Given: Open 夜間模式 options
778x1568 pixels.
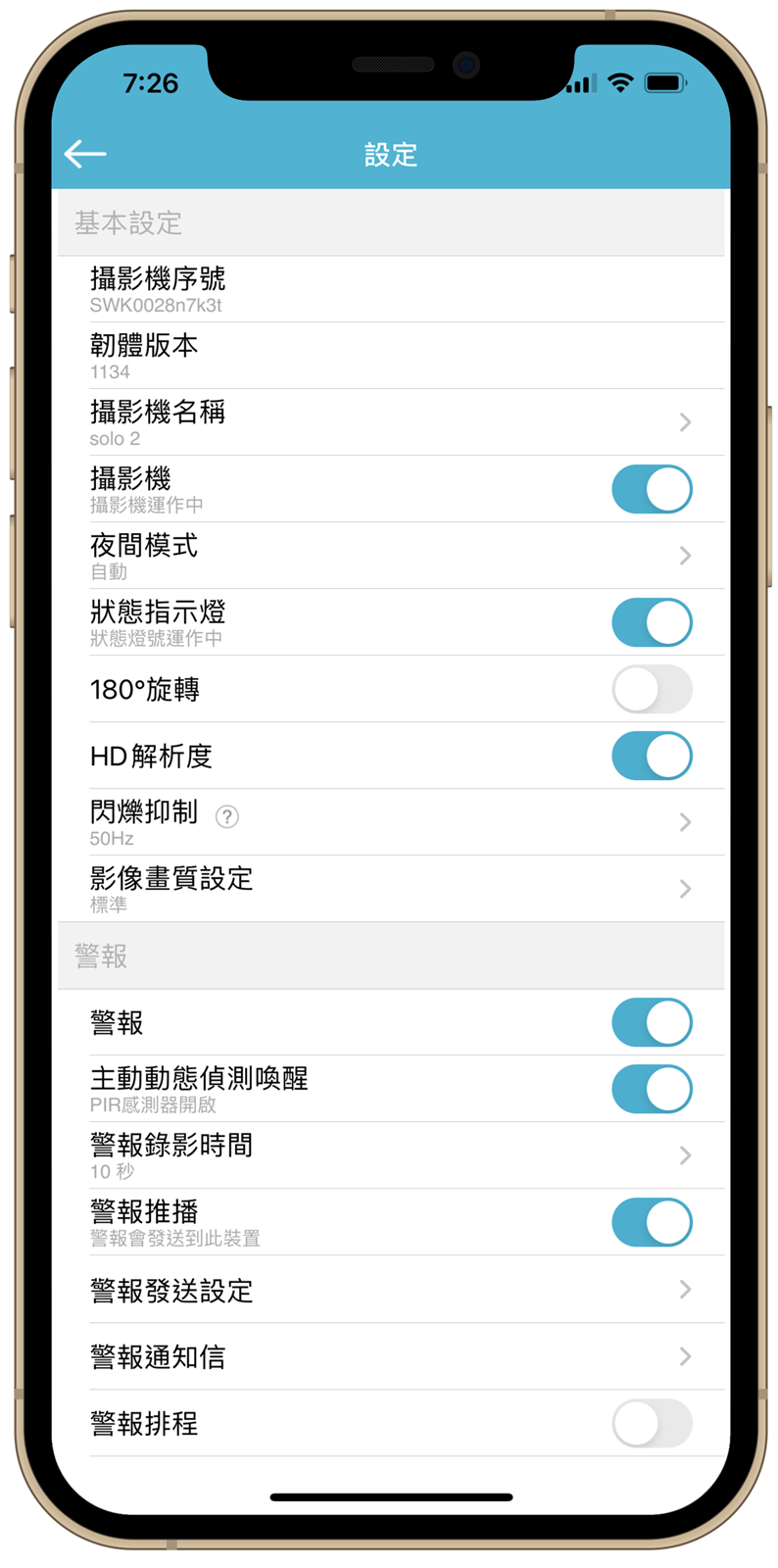Looking at the screenshot, I should [392, 556].
